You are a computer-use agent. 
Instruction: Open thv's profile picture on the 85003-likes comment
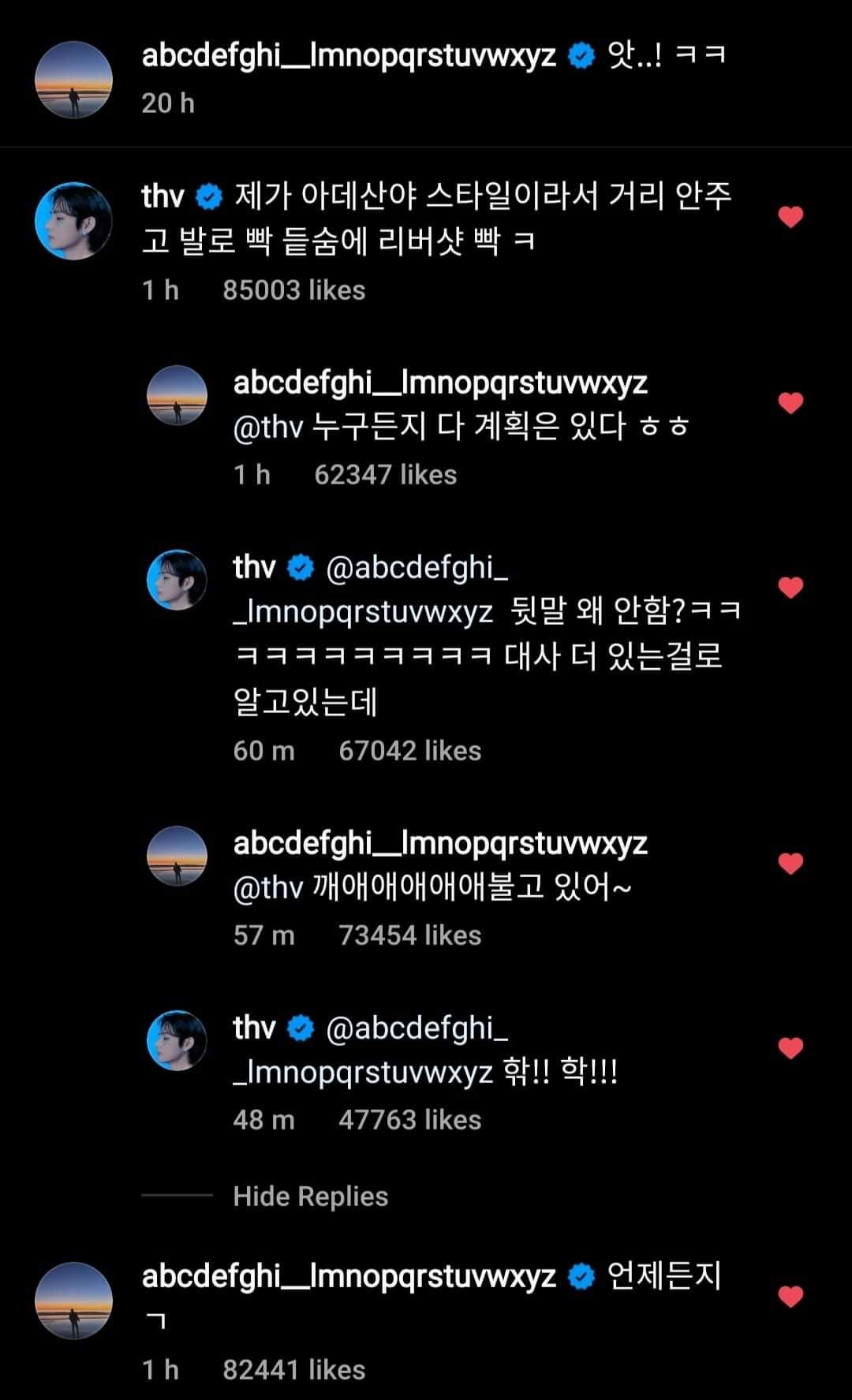click(73, 222)
